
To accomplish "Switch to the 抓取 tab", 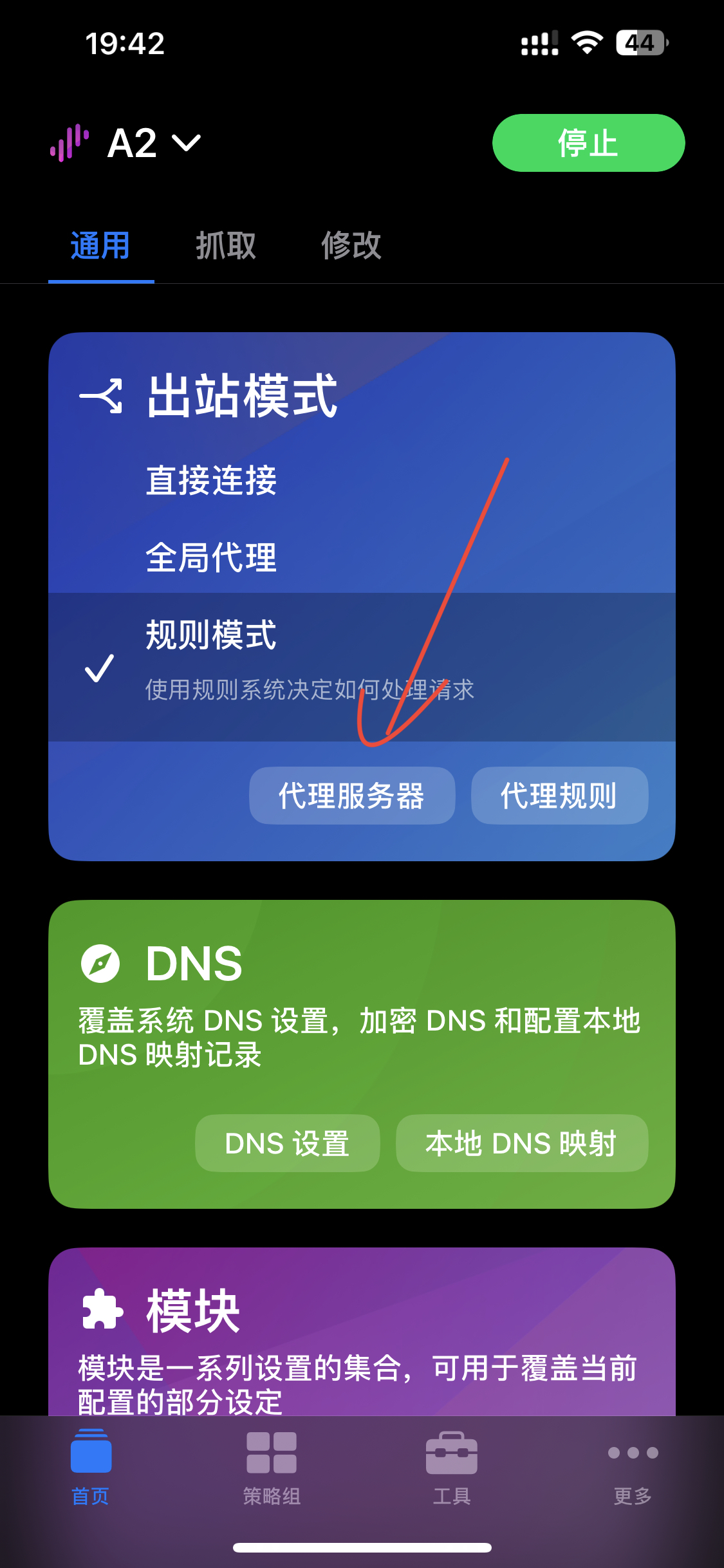I will pyautogui.click(x=226, y=246).
